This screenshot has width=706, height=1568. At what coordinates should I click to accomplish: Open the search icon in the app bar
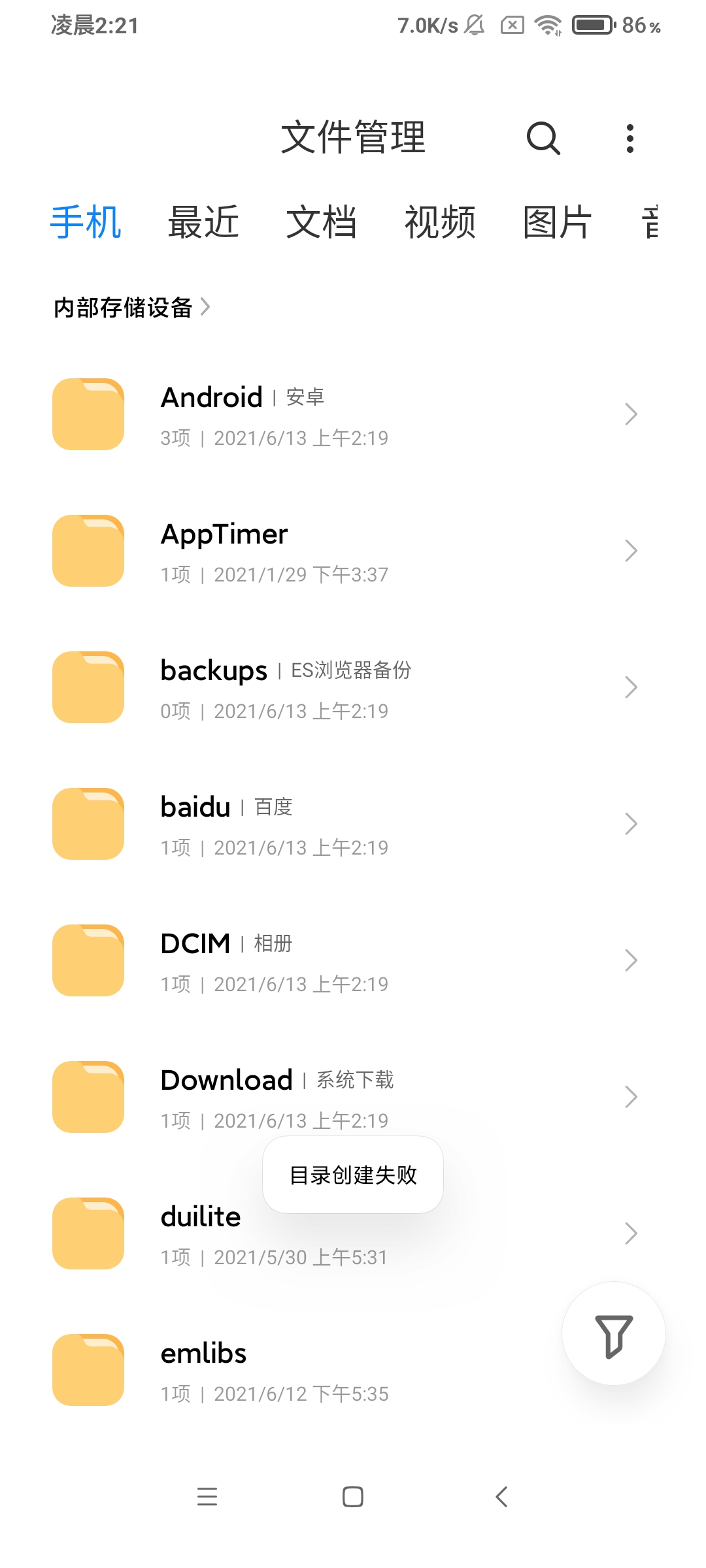click(x=543, y=138)
